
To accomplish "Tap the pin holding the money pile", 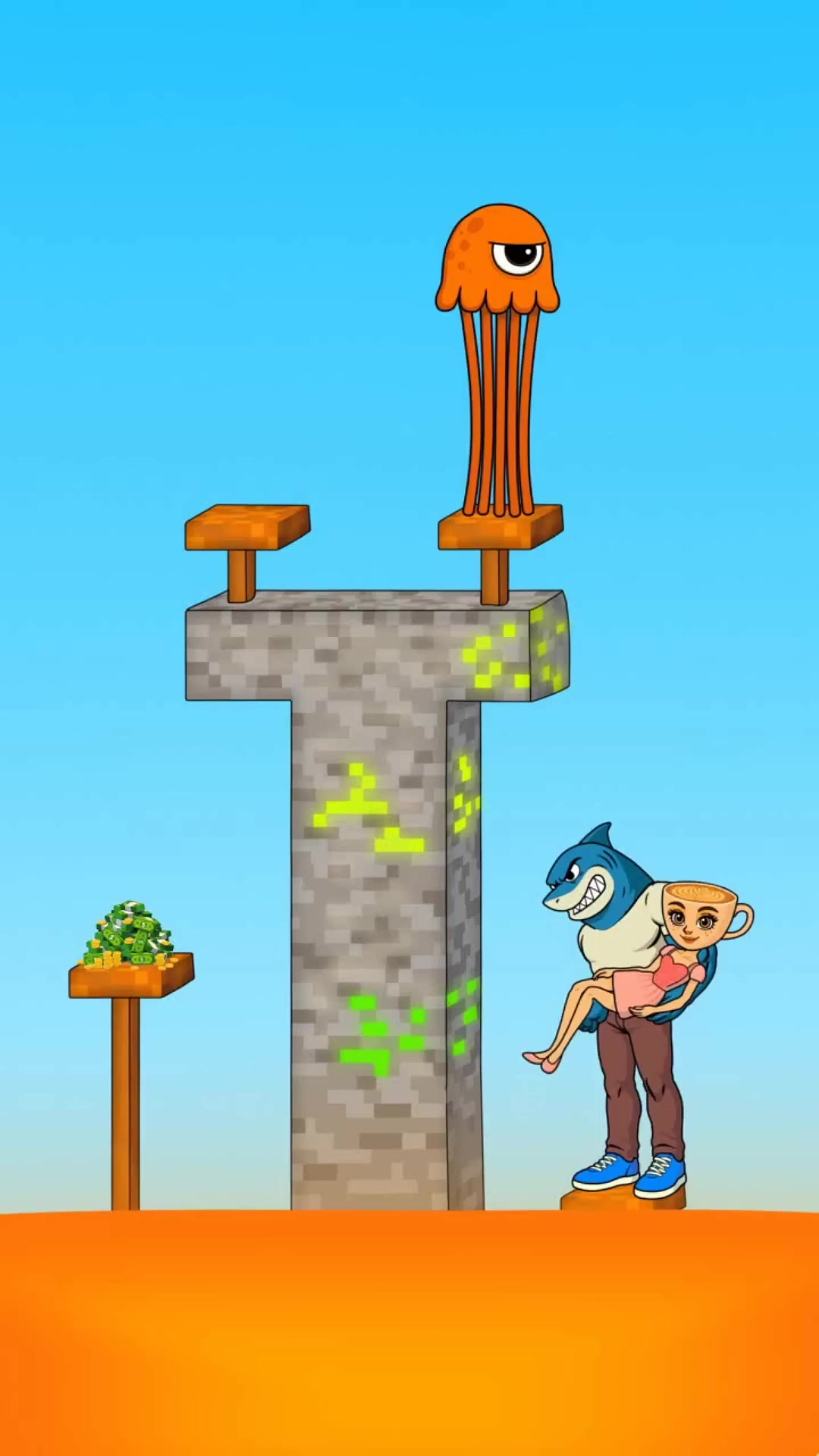I will point(130,1081).
